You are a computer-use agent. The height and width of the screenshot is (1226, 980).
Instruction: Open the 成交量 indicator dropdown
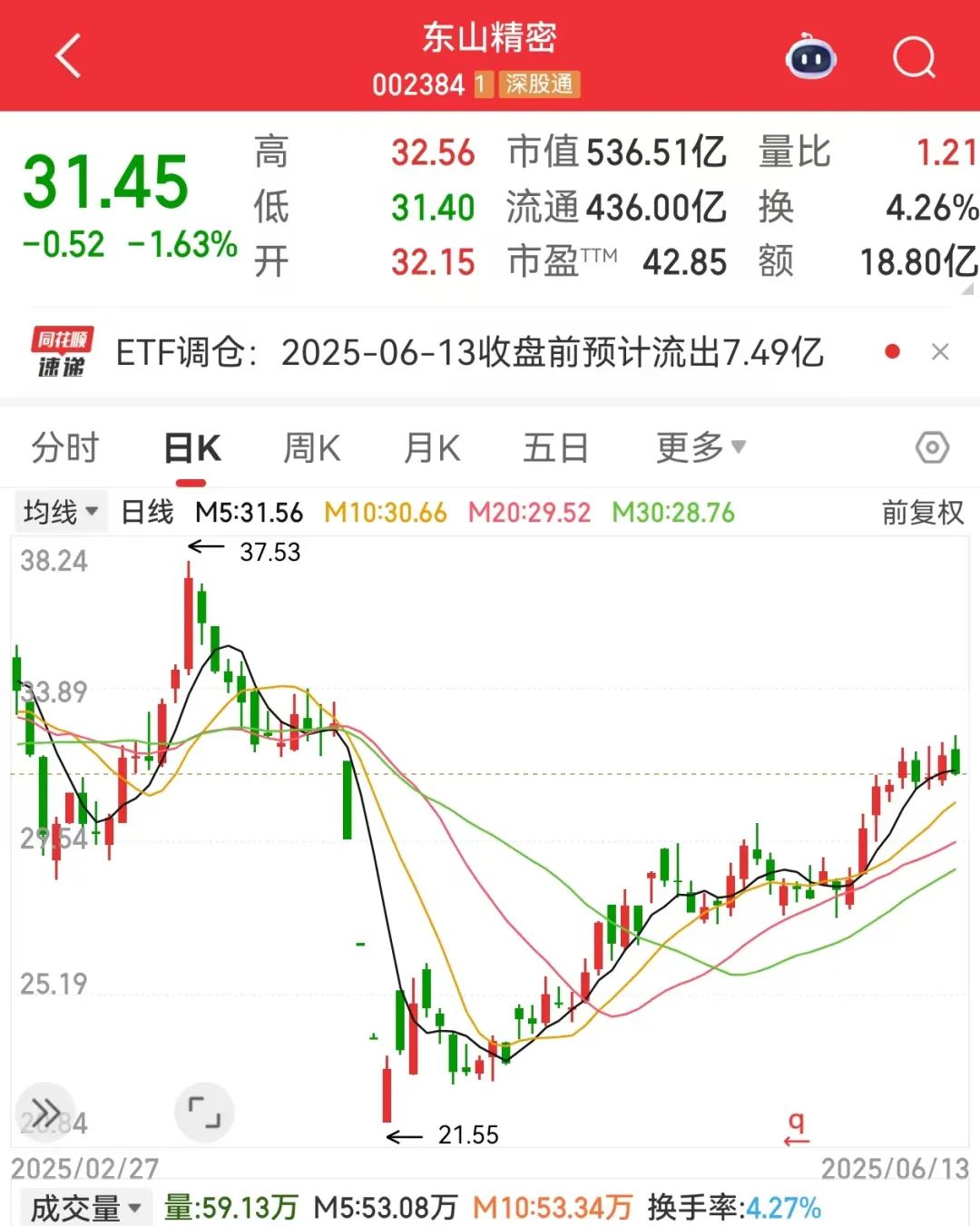click(85, 1208)
